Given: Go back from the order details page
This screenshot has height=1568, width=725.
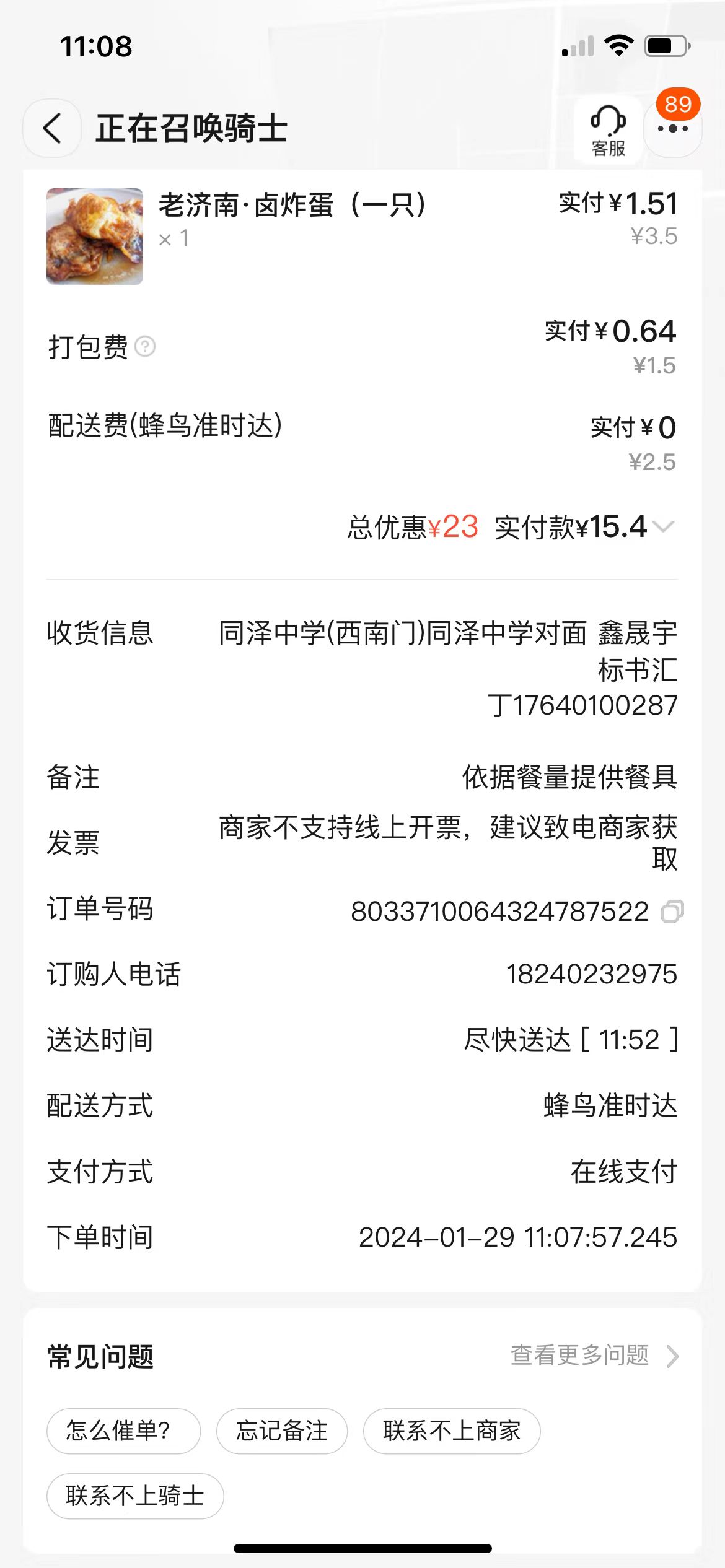Looking at the screenshot, I should tap(52, 129).
